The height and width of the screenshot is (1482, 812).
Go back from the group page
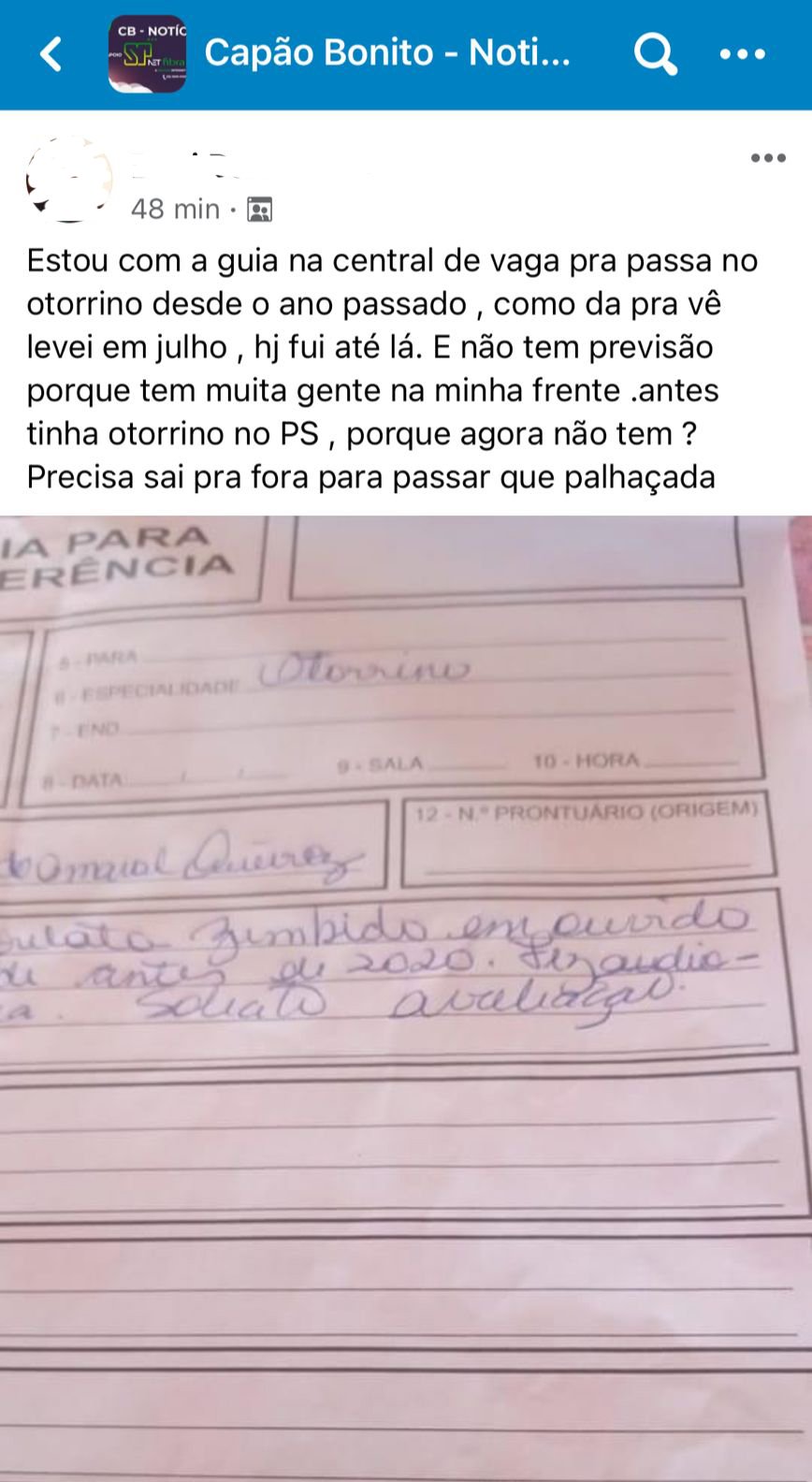click(51, 53)
